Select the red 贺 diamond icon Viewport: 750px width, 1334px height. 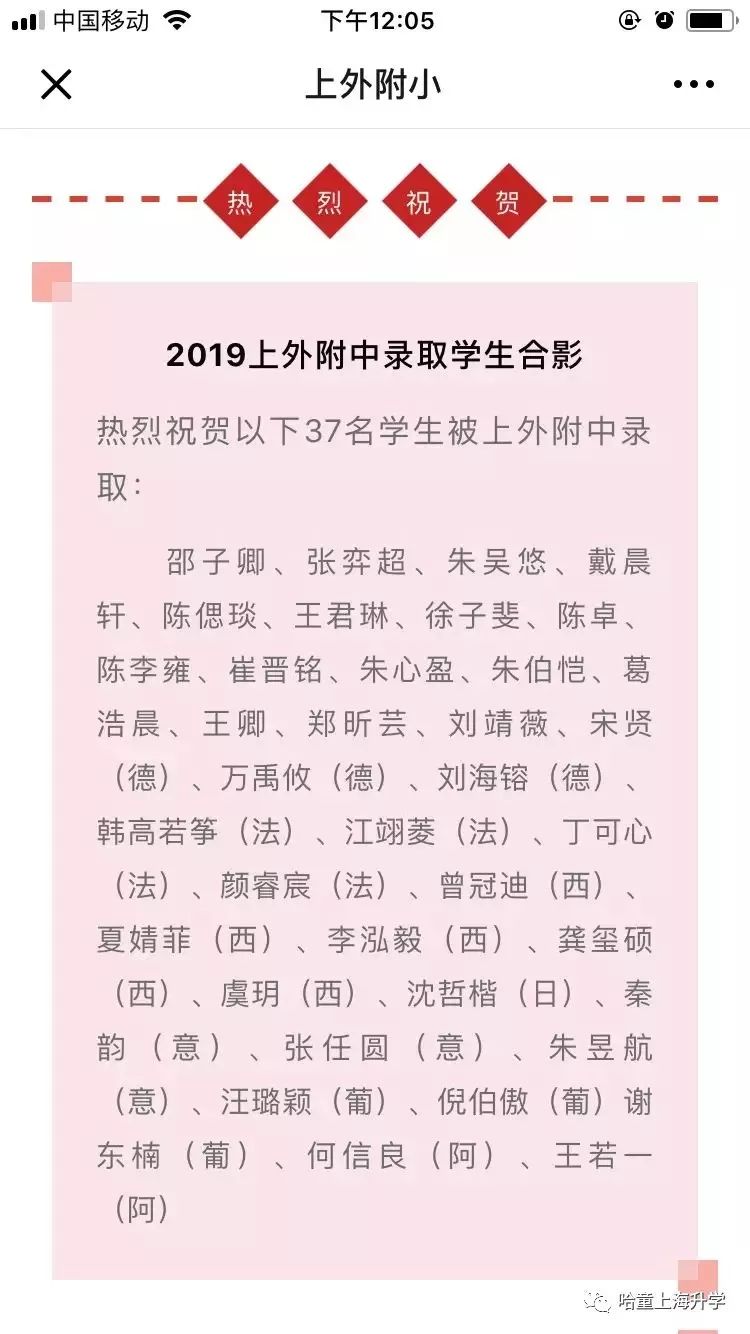508,201
